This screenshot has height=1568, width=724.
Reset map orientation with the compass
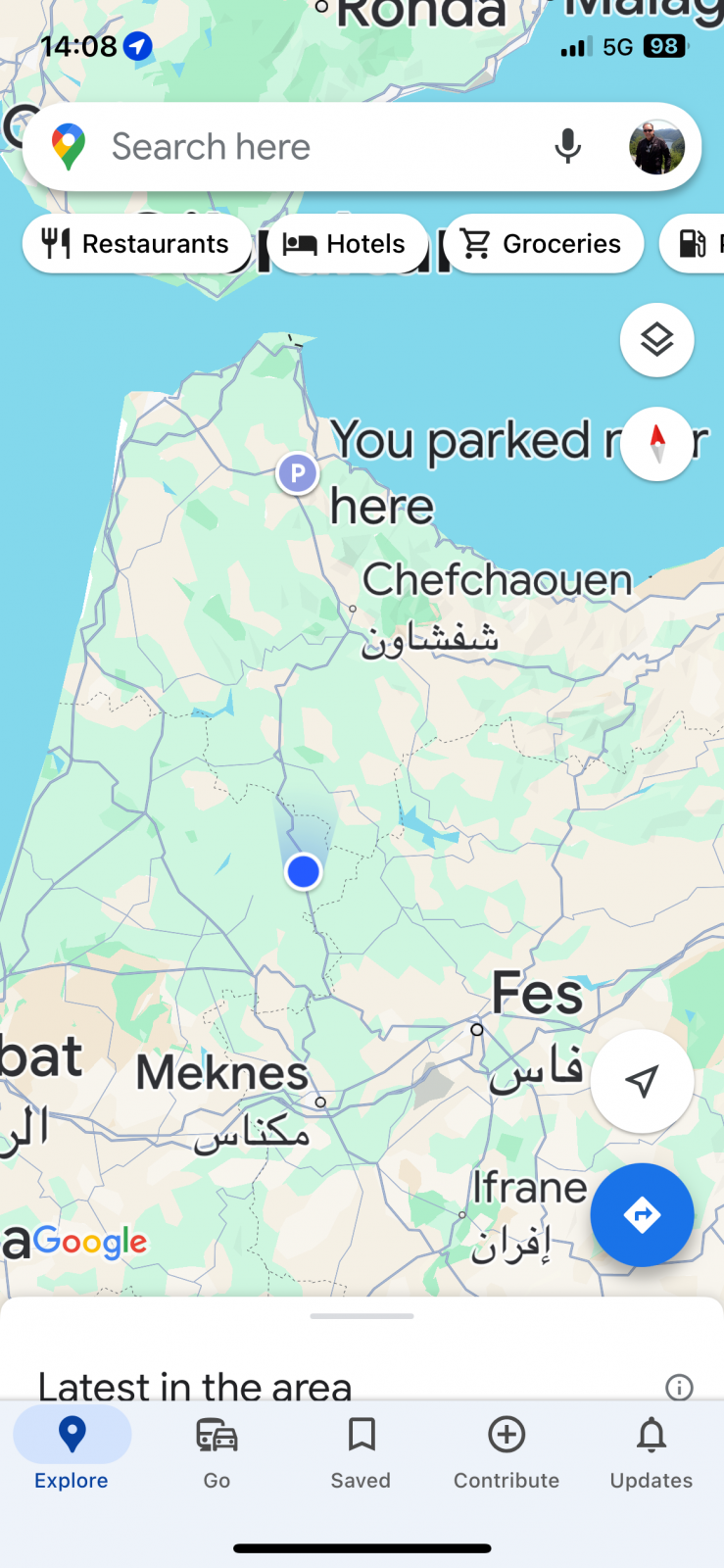[656, 443]
